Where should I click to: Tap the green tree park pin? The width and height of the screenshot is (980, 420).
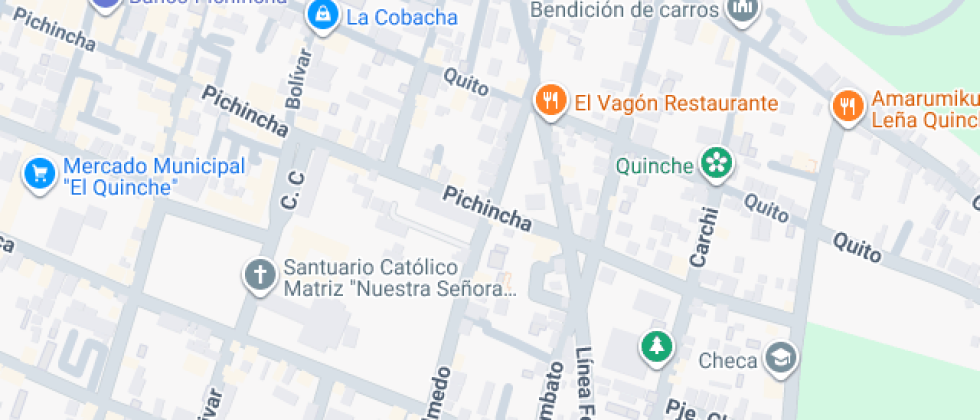click(656, 346)
